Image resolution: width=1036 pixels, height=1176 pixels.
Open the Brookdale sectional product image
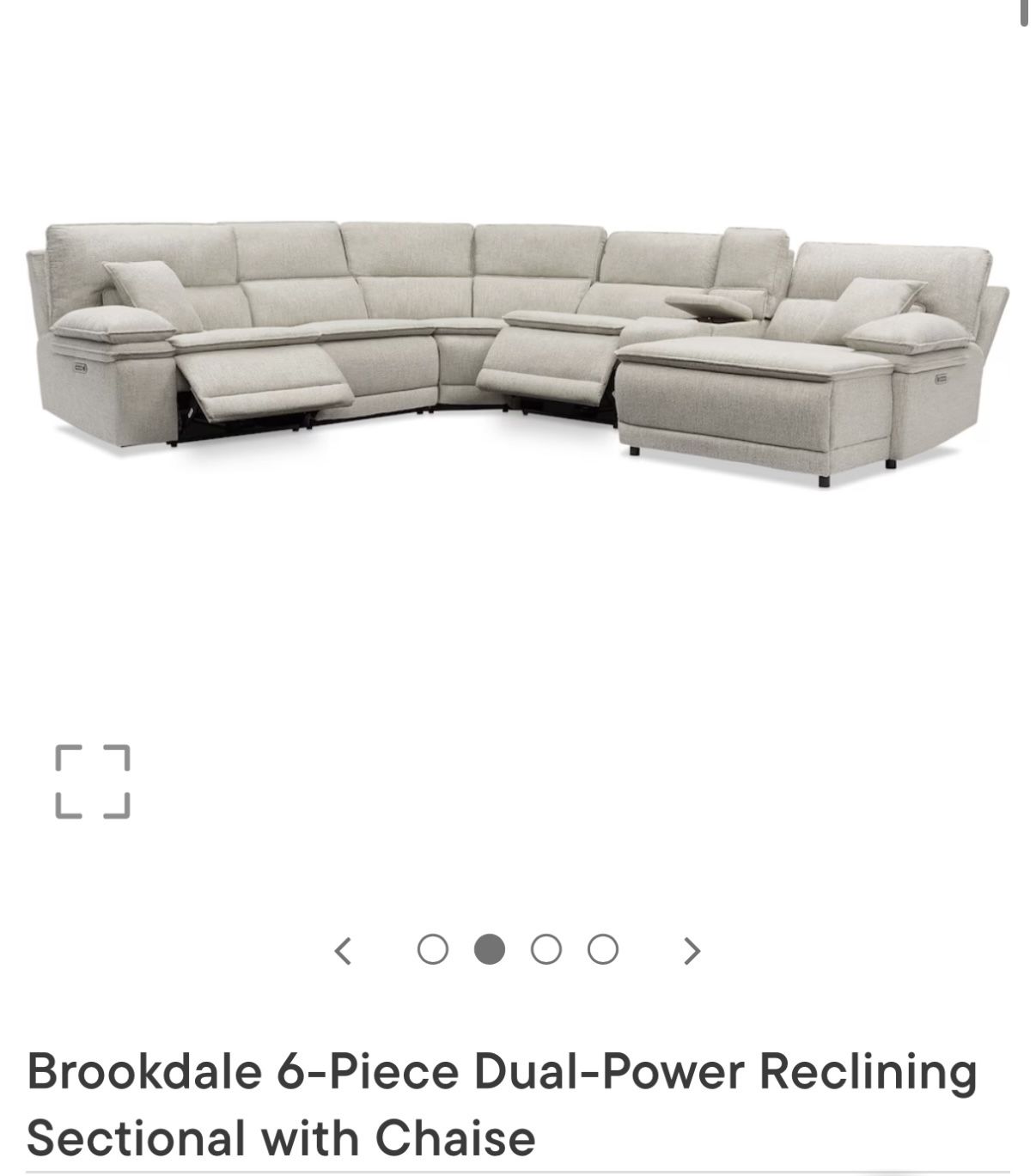click(518, 352)
